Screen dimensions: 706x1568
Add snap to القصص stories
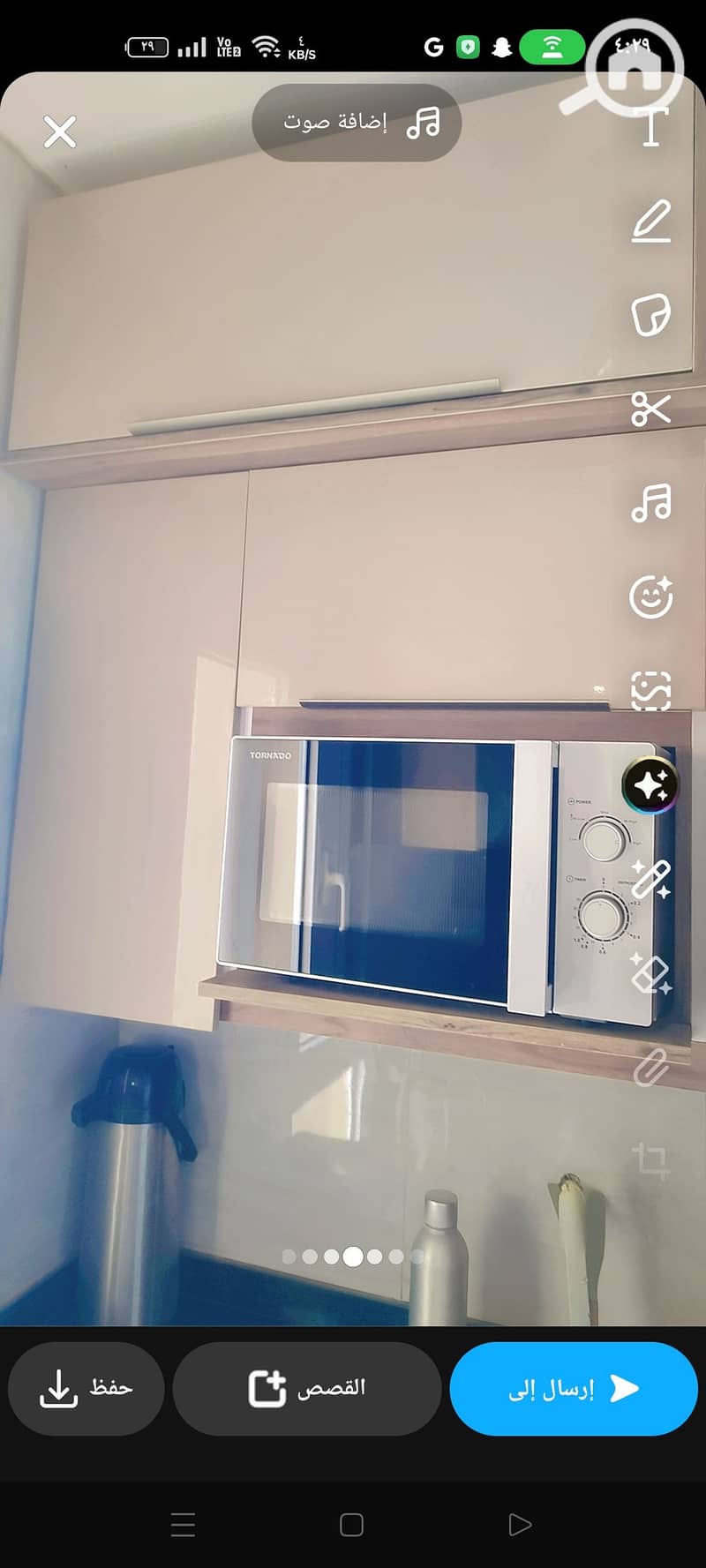point(307,1388)
